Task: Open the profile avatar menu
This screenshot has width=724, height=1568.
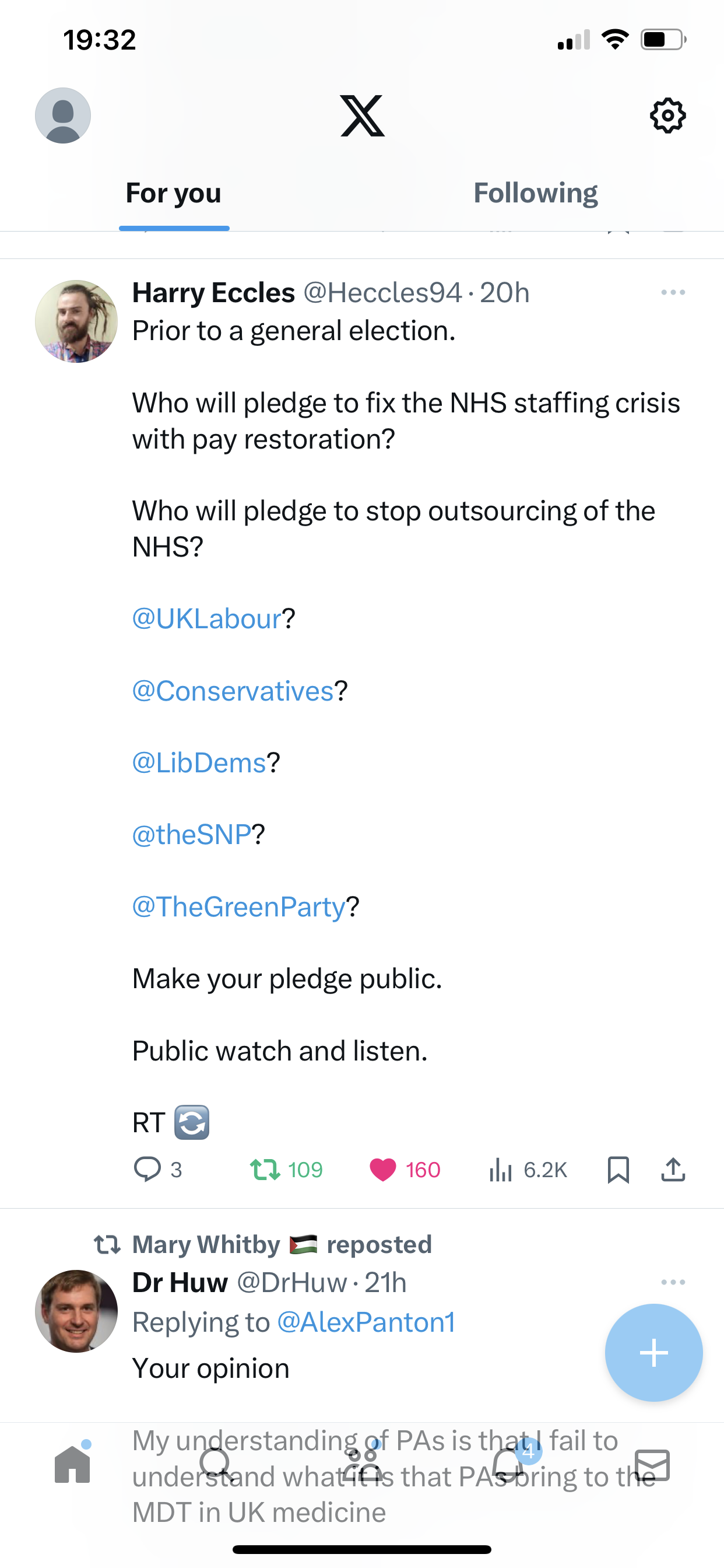Action: pyautogui.click(x=63, y=116)
